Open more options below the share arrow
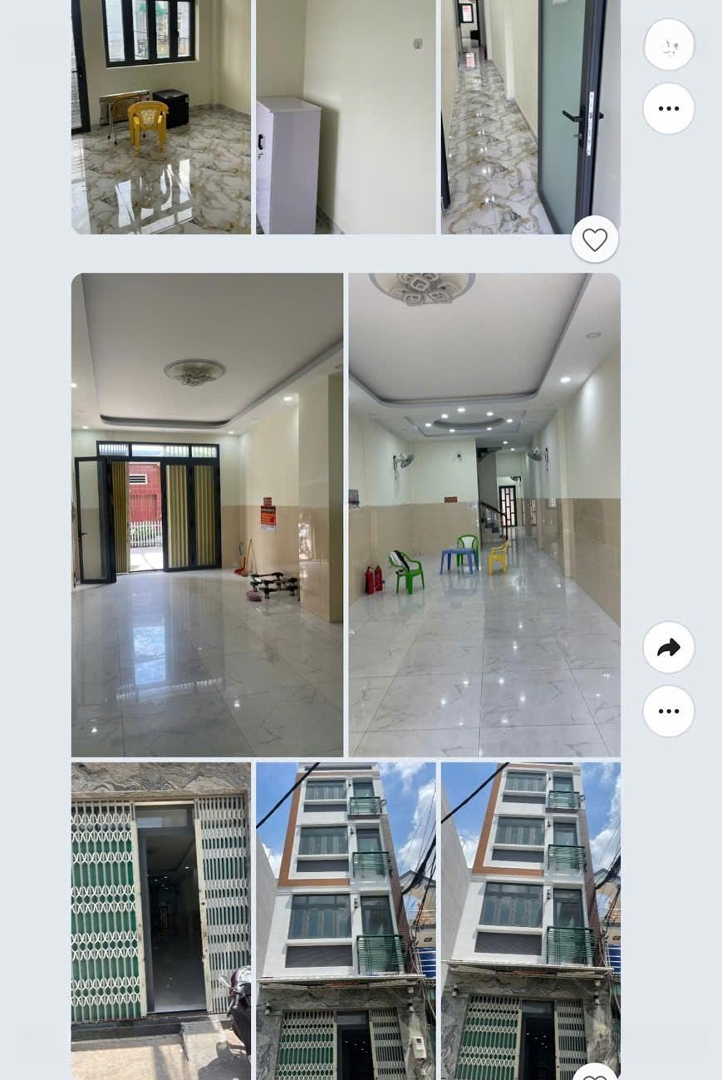The image size is (722, 1080). tap(669, 711)
